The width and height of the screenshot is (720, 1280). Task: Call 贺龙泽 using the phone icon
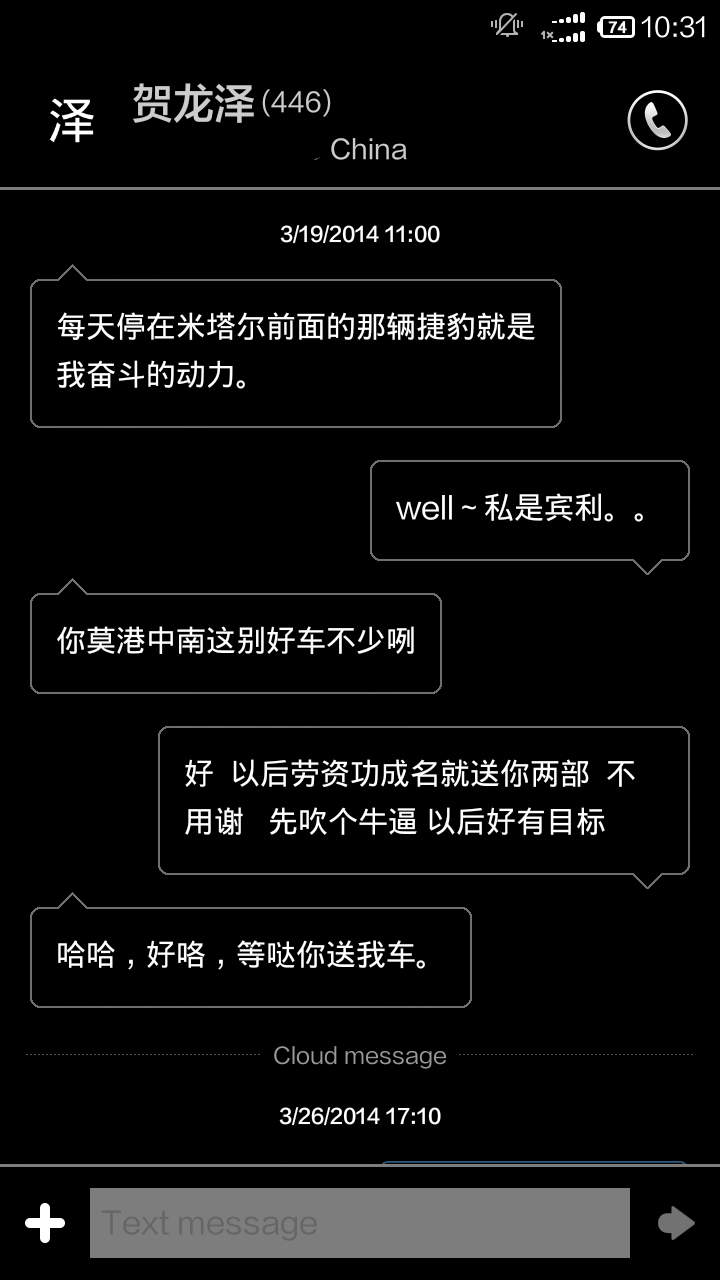(x=657, y=121)
